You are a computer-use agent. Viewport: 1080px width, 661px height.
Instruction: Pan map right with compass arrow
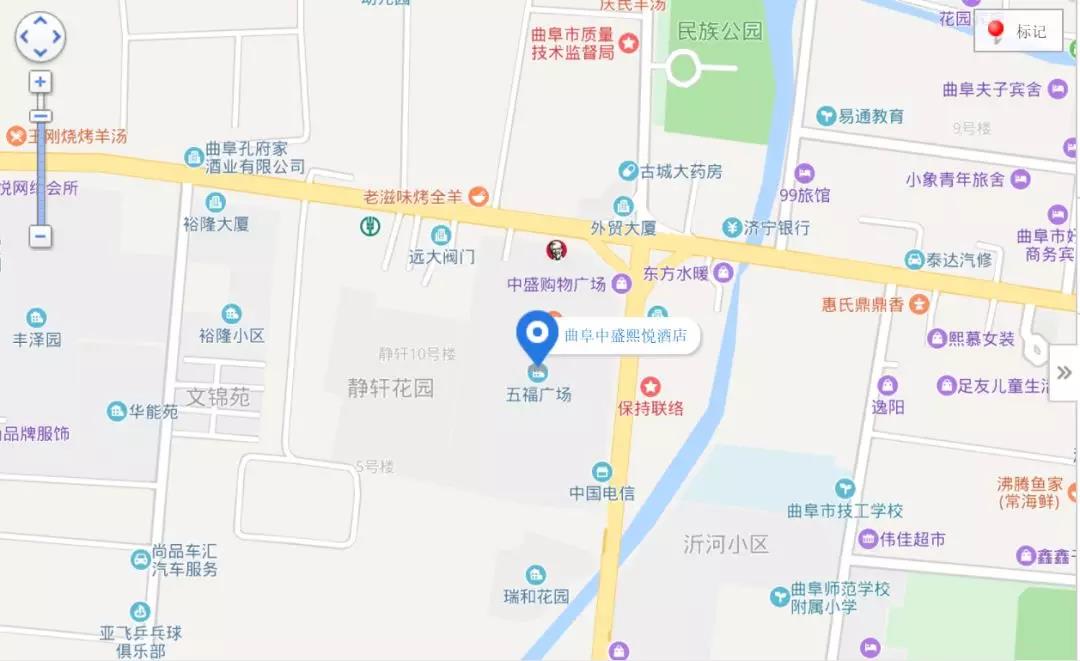[x=56, y=38]
